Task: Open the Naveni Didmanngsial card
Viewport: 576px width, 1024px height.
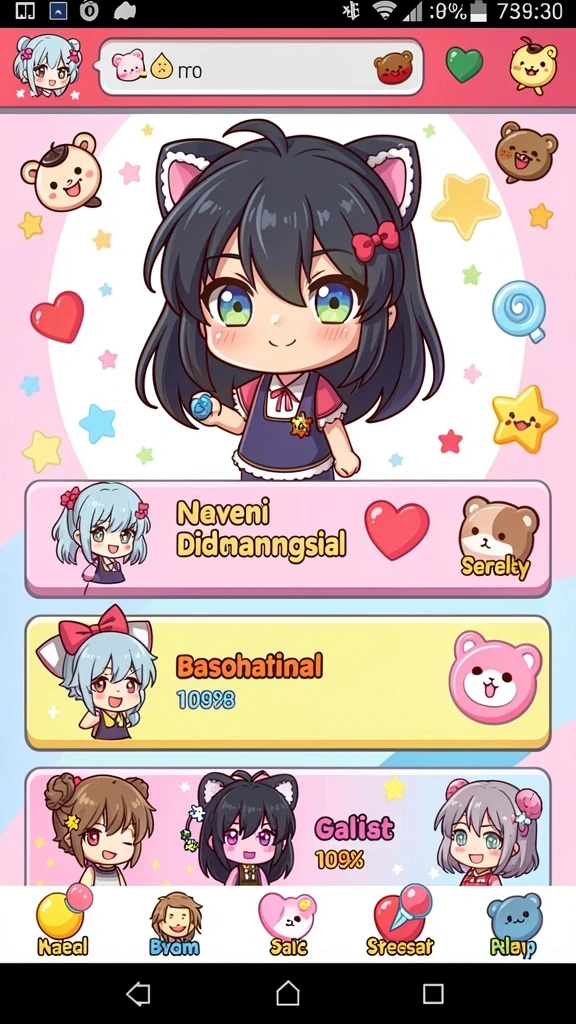Action: coord(288,538)
